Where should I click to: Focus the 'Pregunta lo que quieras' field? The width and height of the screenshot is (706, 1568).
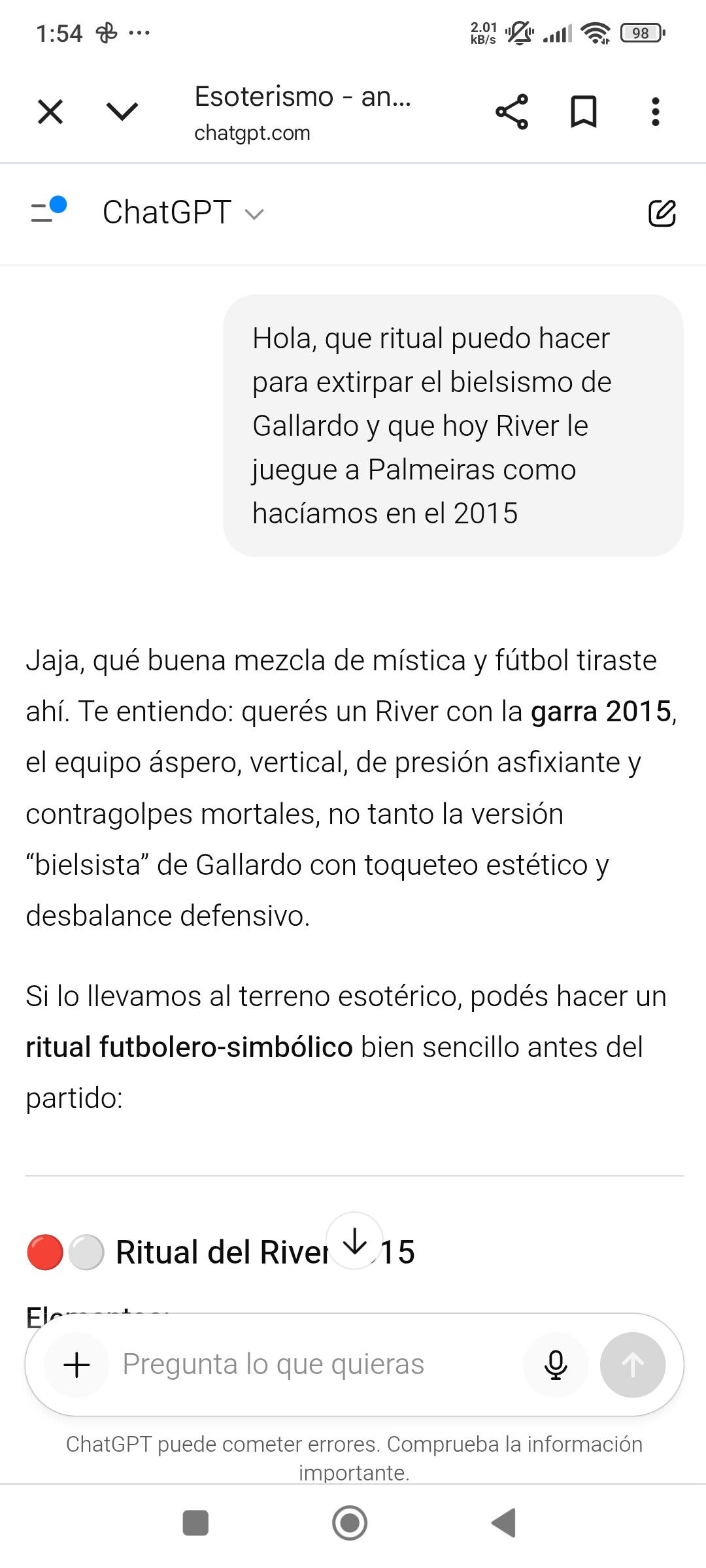(x=314, y=1365)
